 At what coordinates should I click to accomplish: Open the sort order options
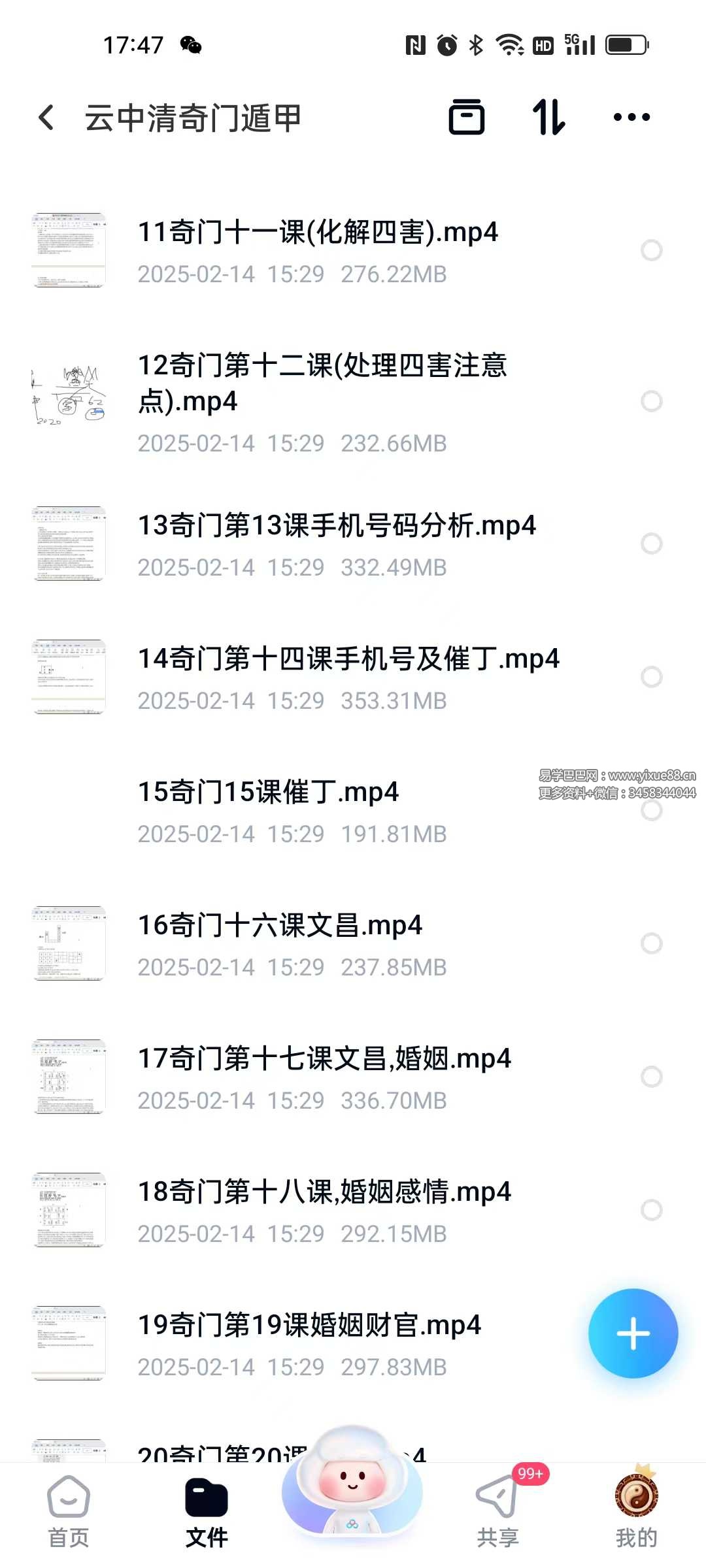pyautogui.click(x=548, y=118)
